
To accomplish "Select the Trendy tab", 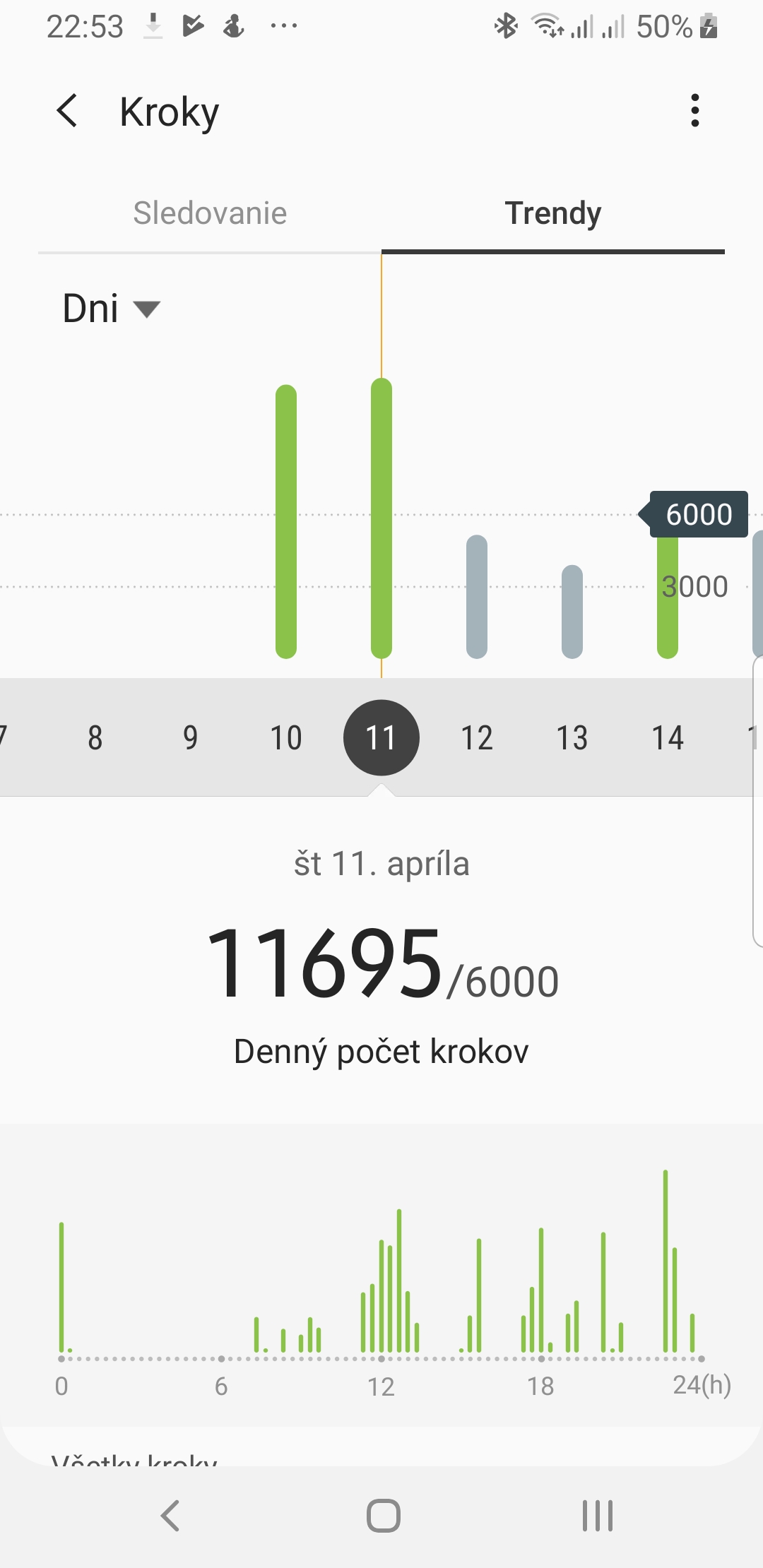I will 553,213.
